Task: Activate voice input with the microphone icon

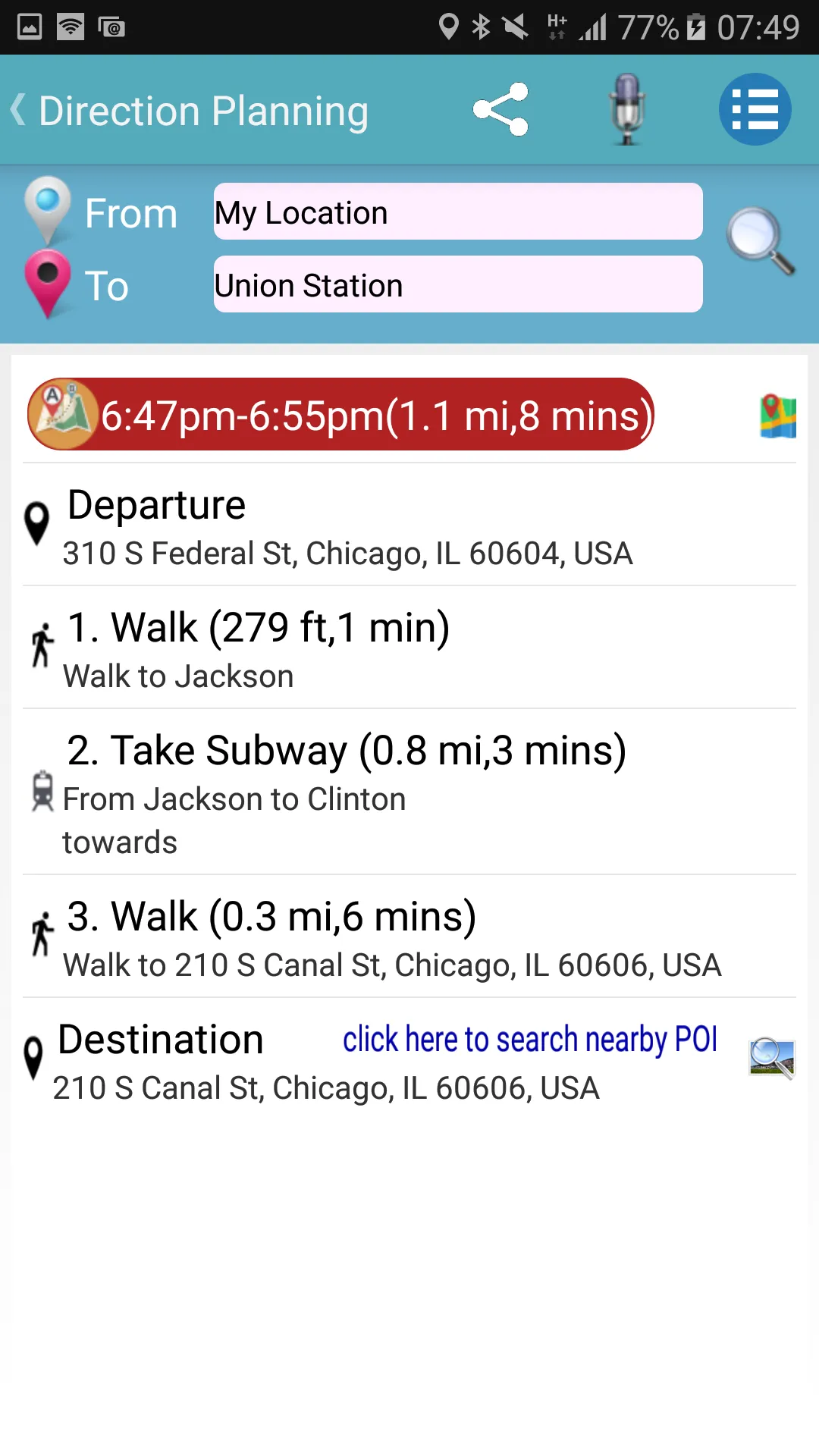Action: (x=626, y=109)
